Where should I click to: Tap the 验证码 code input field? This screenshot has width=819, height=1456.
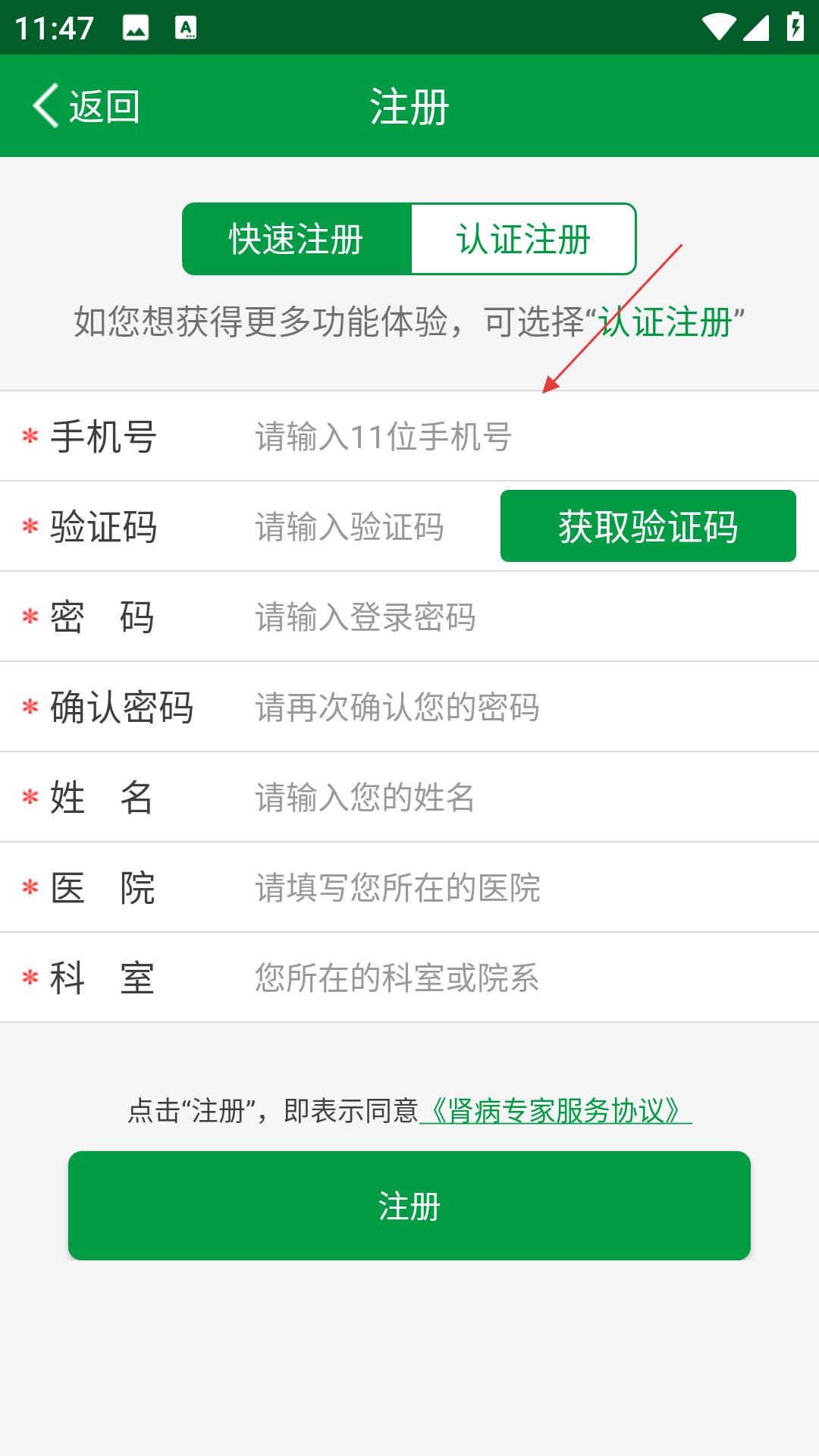pyautogui.click(x=372, y=526)
